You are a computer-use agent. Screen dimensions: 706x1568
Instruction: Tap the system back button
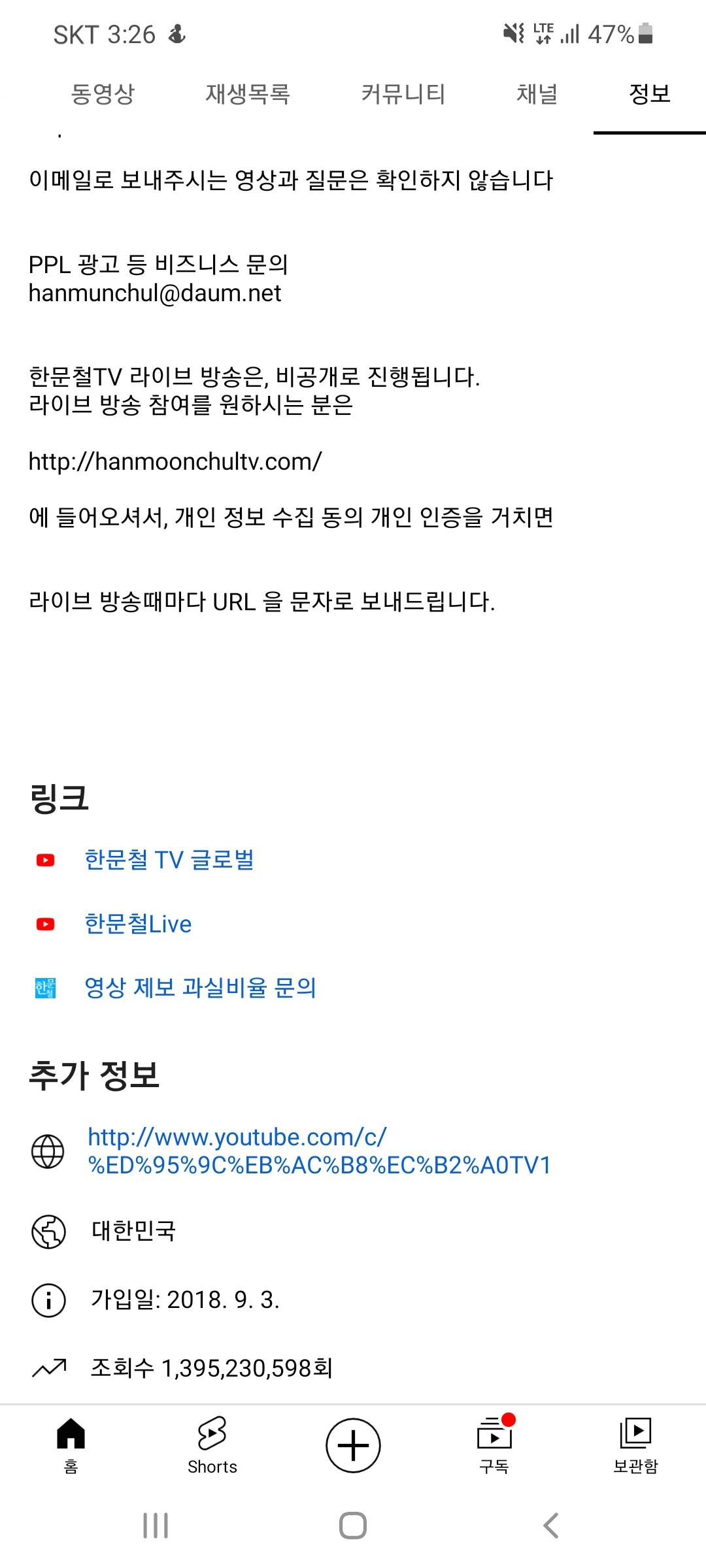pyautogui.click(x=550, y=1526)
